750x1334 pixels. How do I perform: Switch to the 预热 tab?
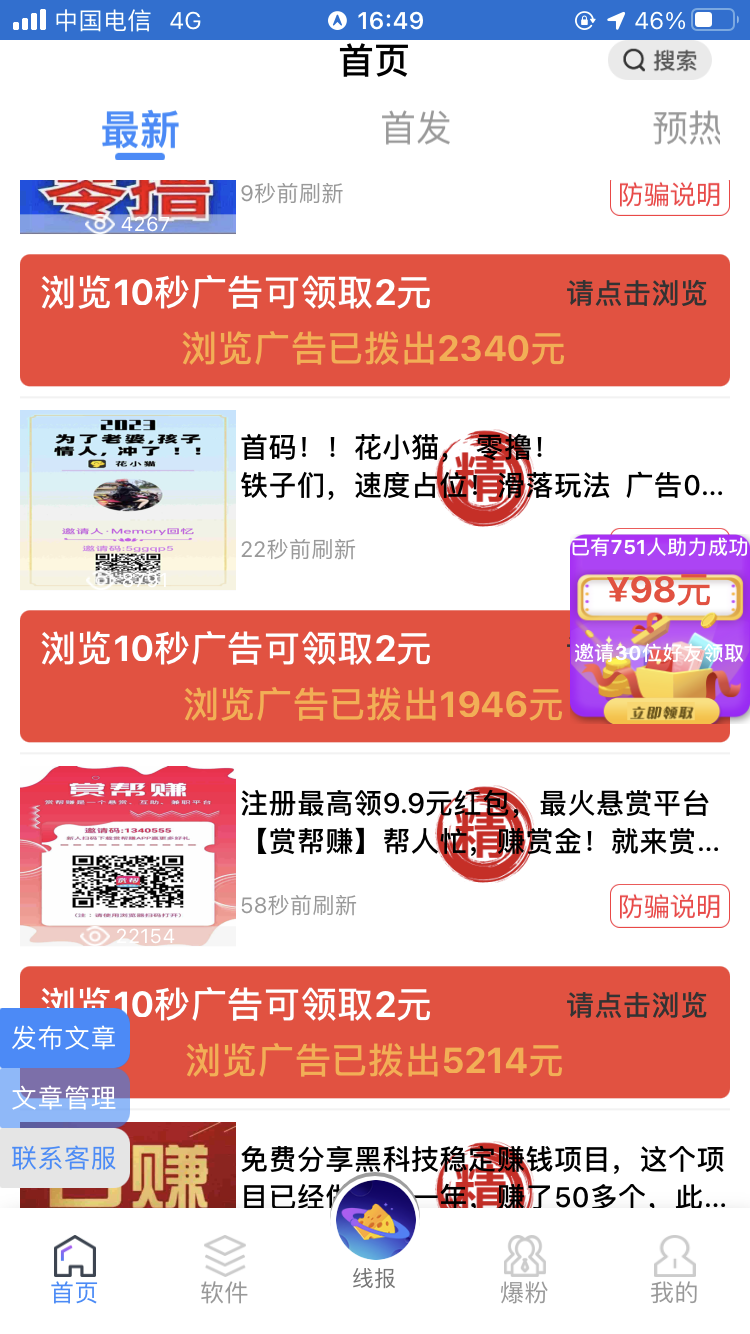point(686,129)
